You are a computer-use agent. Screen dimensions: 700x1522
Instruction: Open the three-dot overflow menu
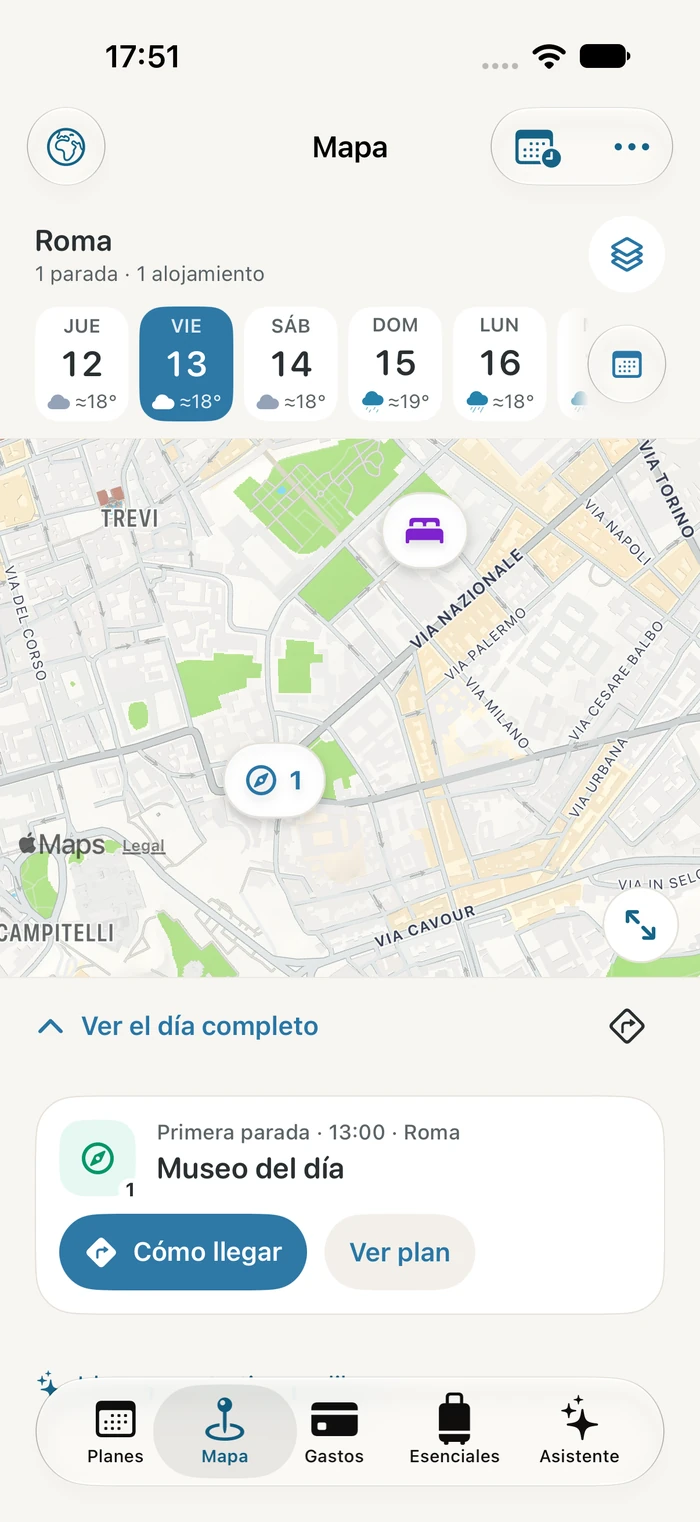point(631,147)
